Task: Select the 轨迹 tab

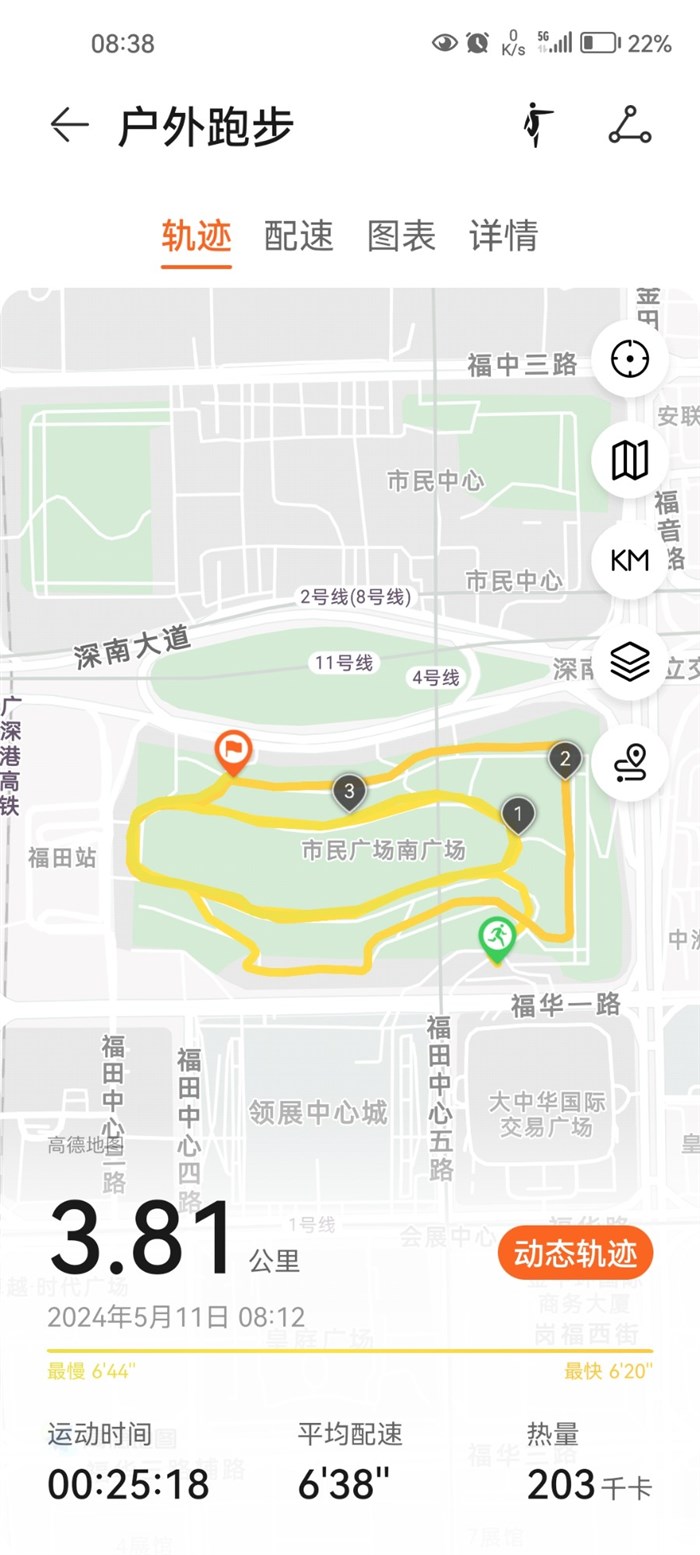Action: coord(196,236)
